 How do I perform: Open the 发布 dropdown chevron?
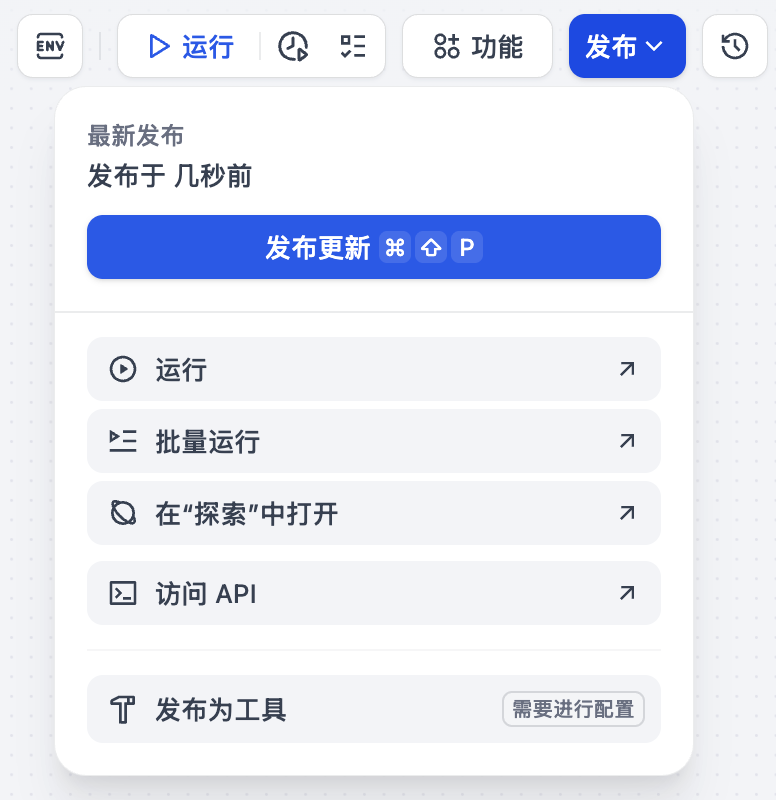655,46
